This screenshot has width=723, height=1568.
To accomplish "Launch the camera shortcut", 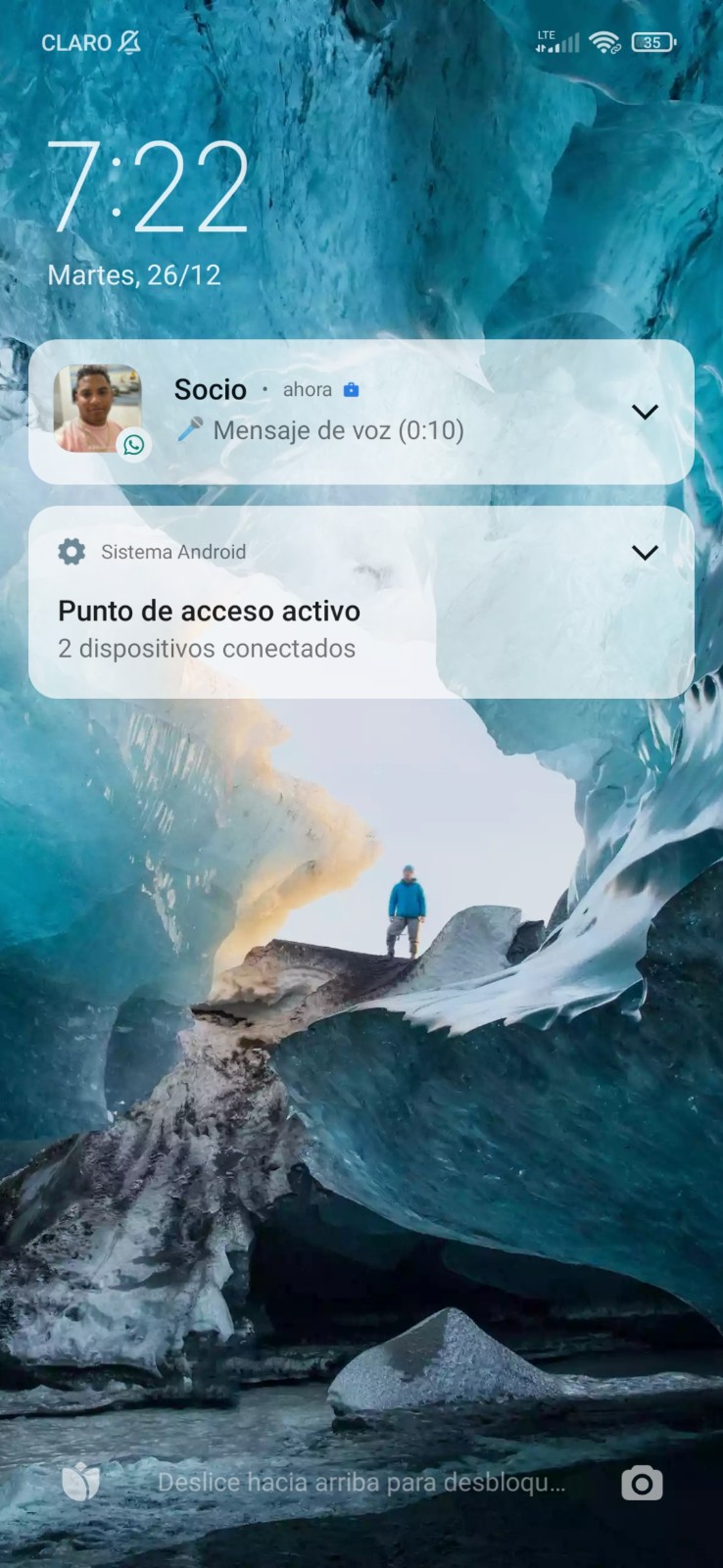I will (x=642, y=1483).
